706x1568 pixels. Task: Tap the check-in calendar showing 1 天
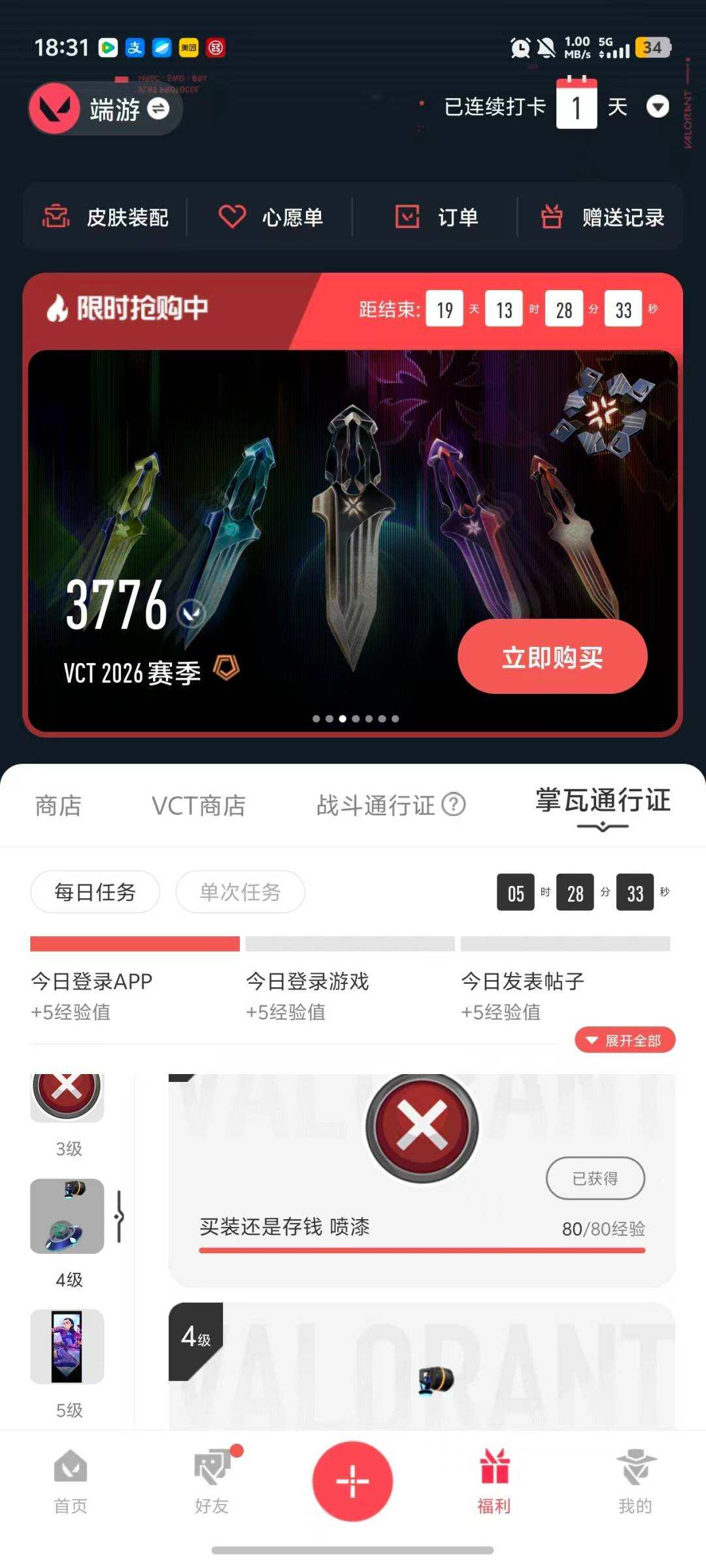(576, 105)
